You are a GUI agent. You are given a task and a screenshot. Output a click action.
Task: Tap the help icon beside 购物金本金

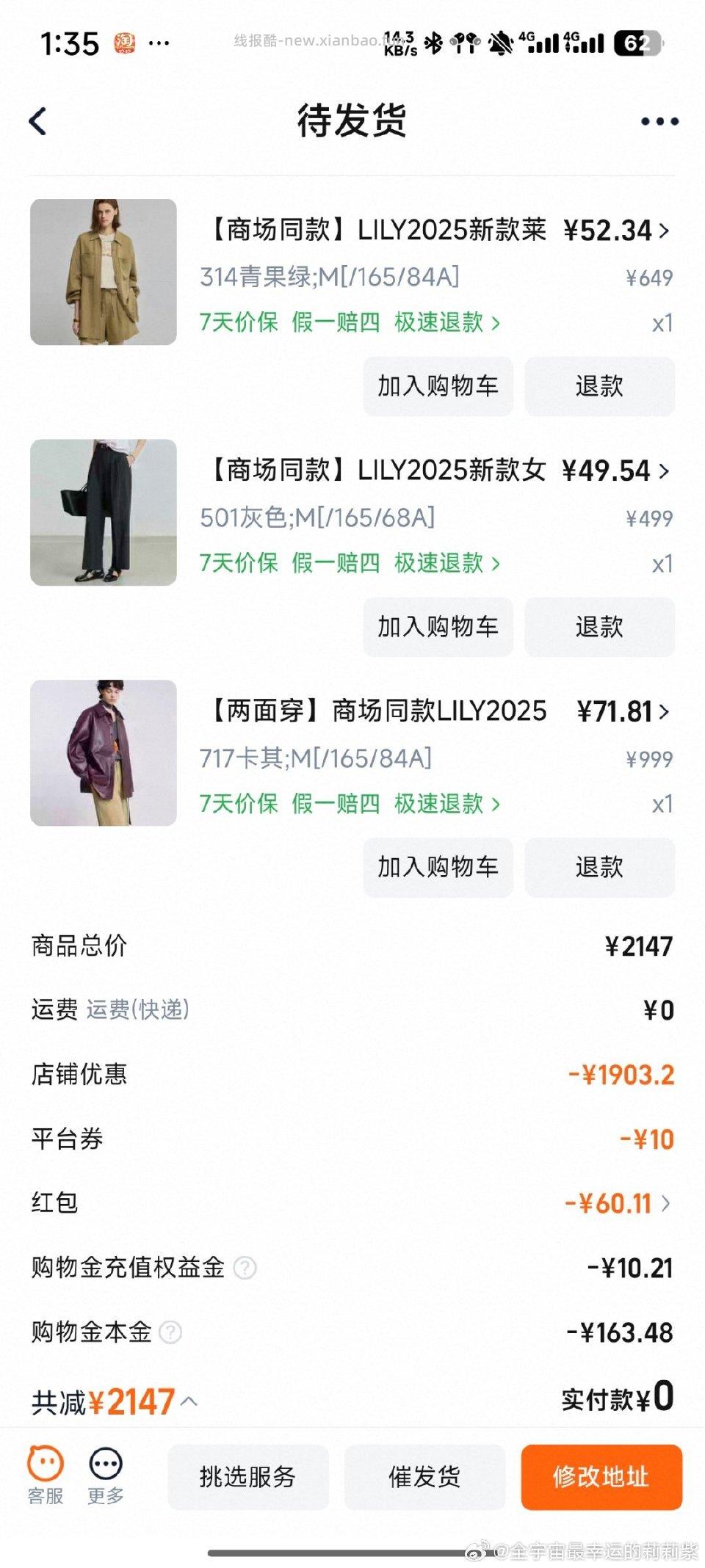(x=171, y=1333)
